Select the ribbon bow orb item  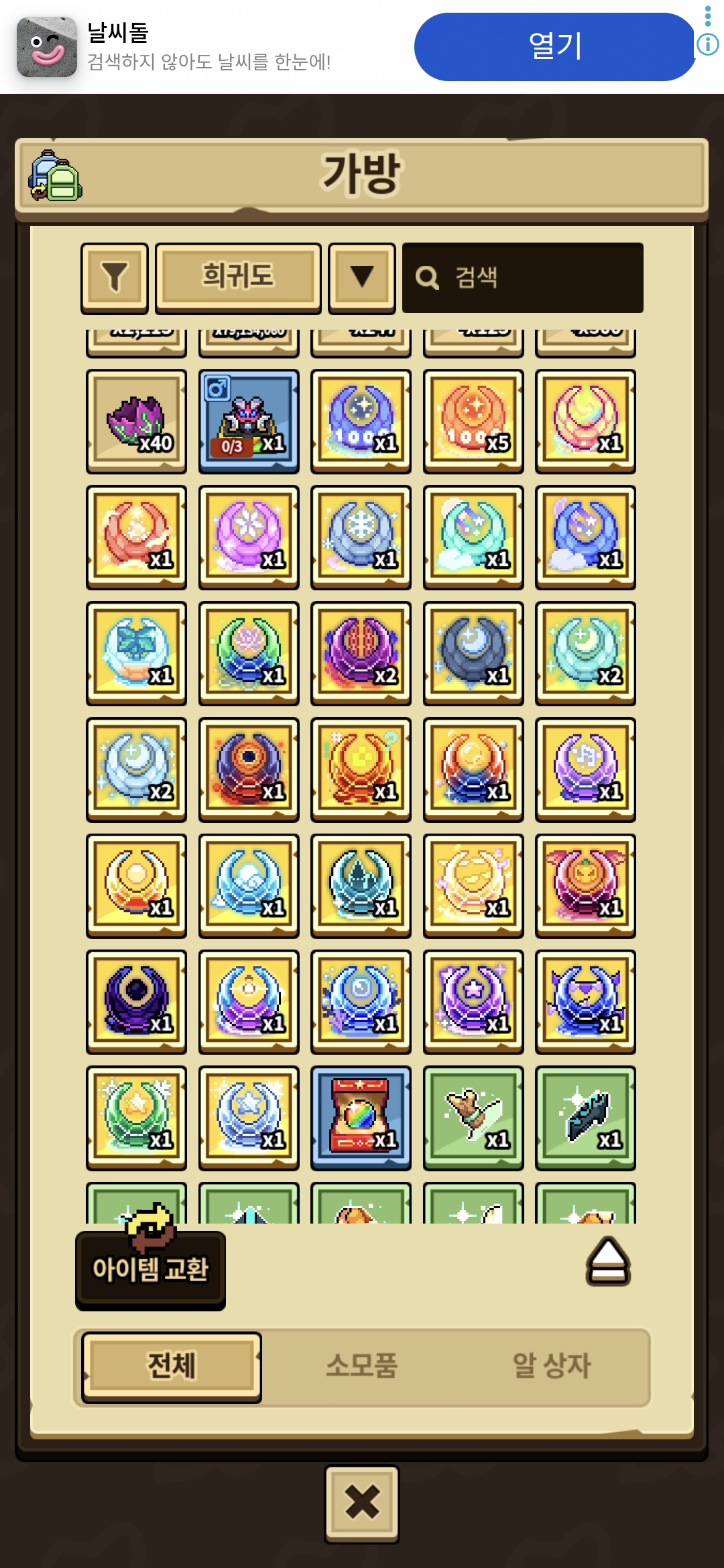137,653
